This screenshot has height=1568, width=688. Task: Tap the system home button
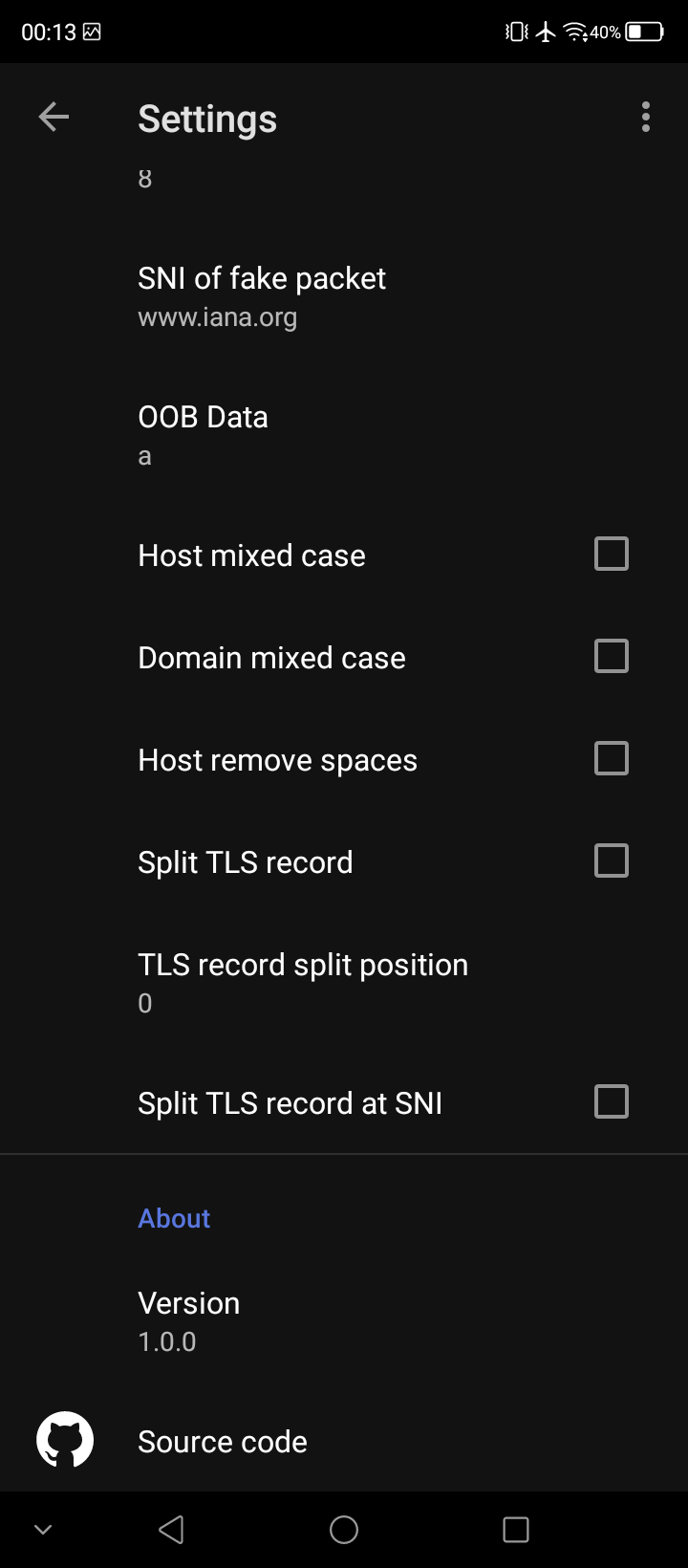point(344,1530)
